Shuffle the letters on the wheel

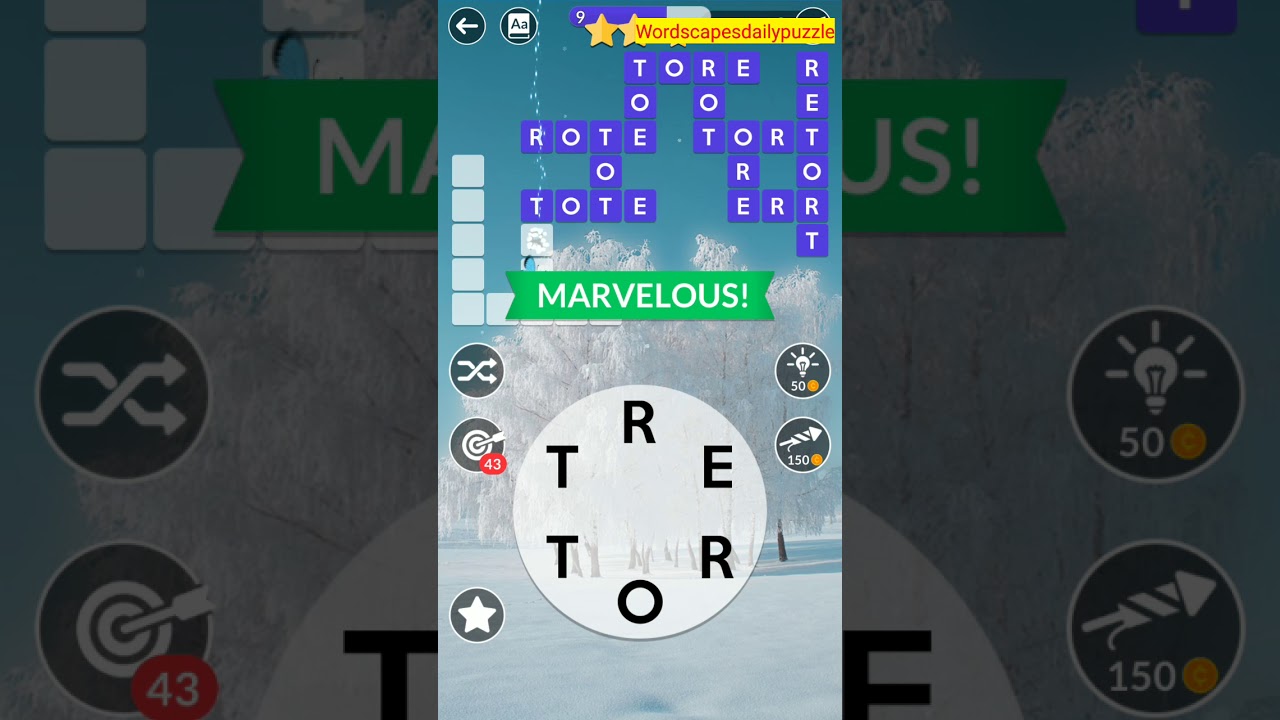(476, 371)
